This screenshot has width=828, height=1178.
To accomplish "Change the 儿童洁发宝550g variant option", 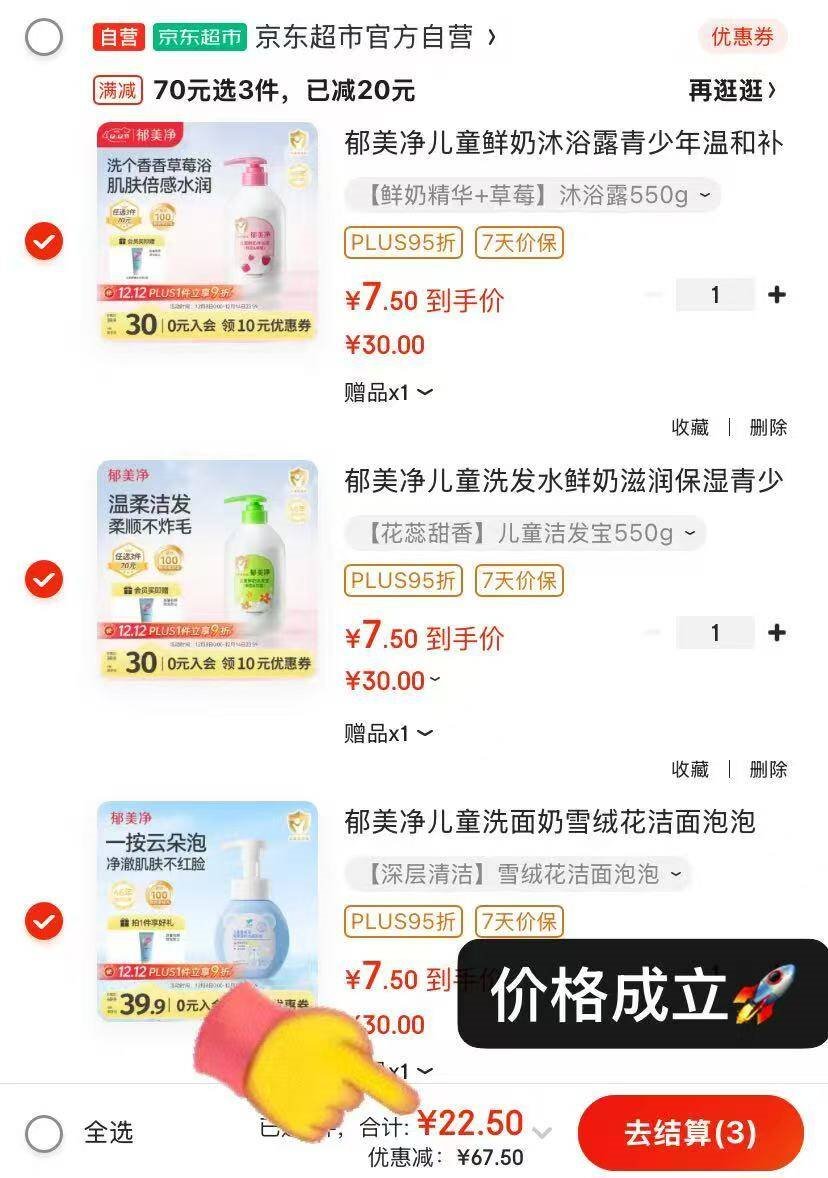I will pyautogui.click(x=525, y=533).
